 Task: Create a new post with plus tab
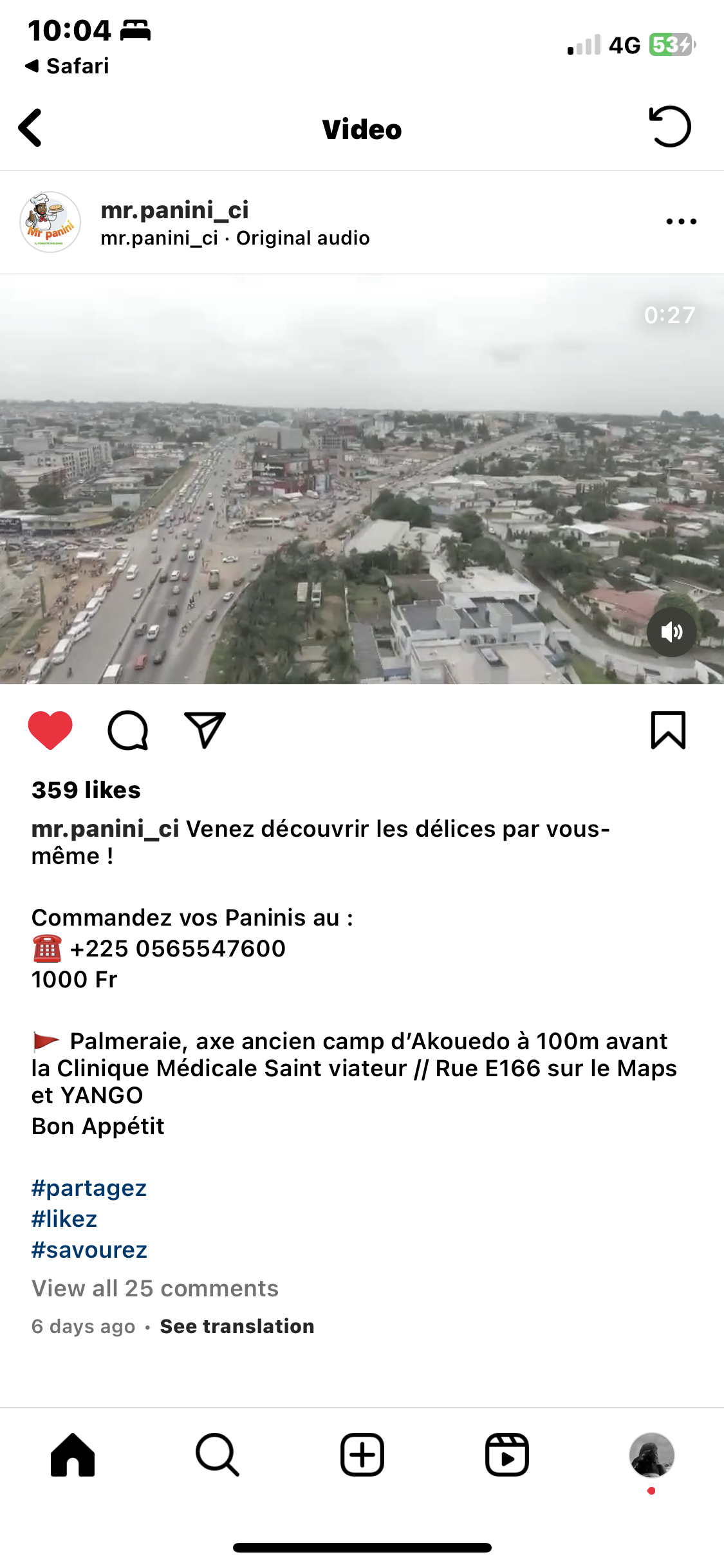click(x=362, y=1455)
